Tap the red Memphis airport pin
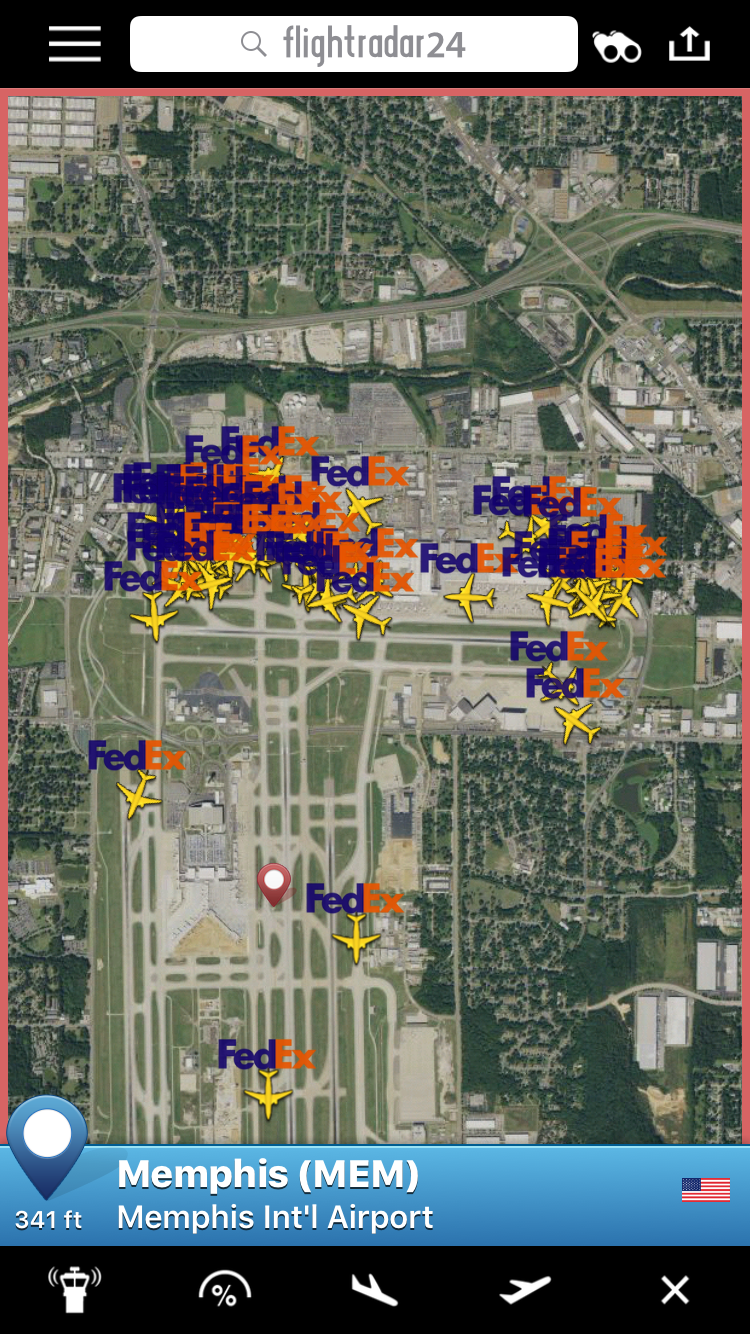Viewport: 750px width, 1334px height. 274,883
